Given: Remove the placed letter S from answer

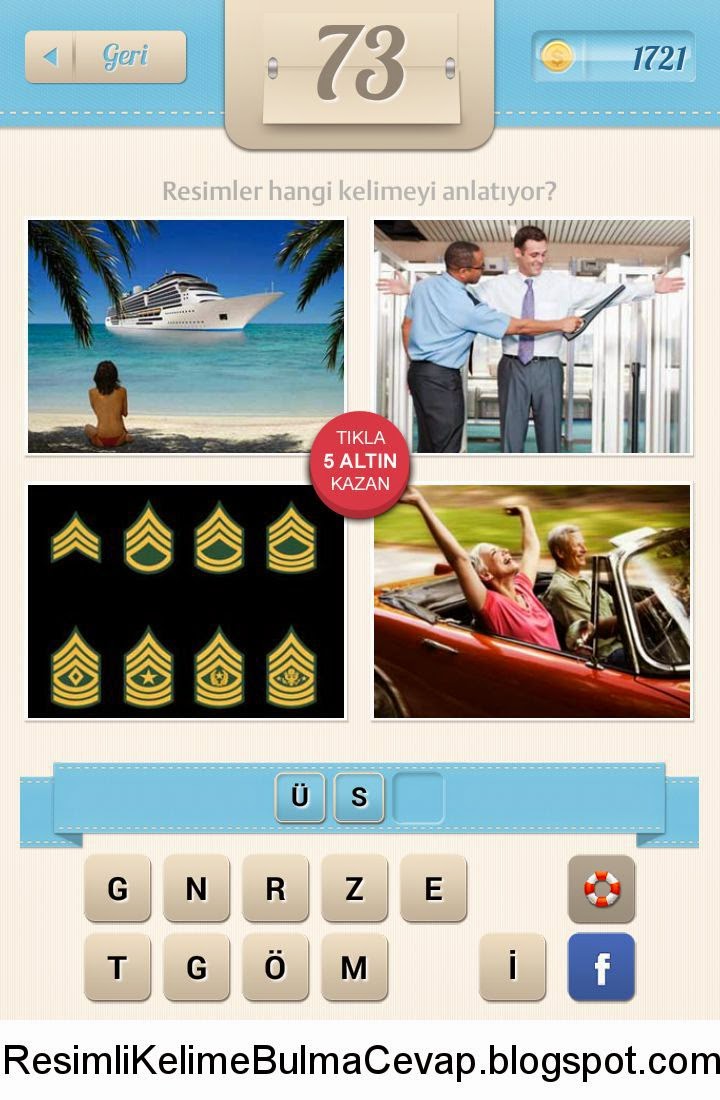Looking at the screenshot, I should (359, 797).
